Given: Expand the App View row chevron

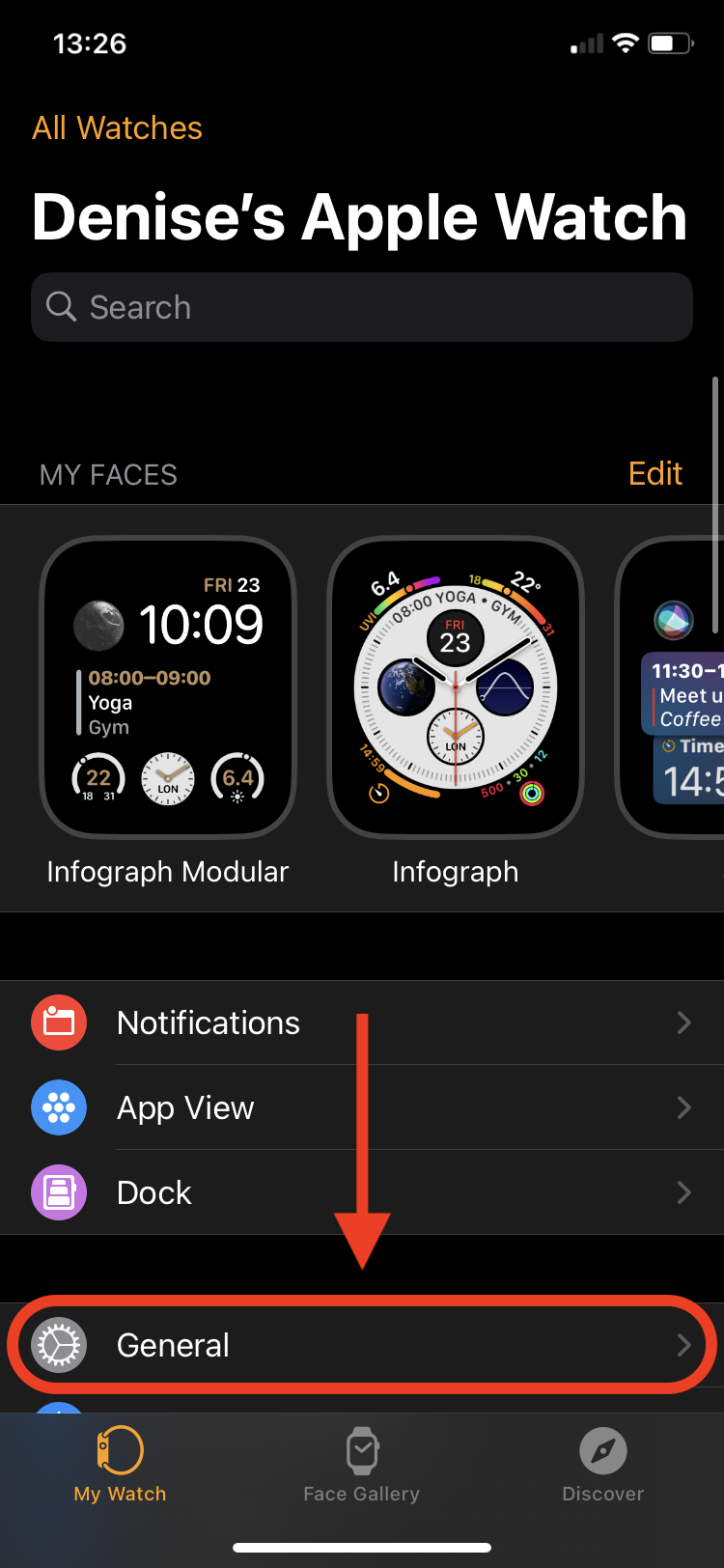Looking at the screenshot, I should click(x=685, y=1106).
